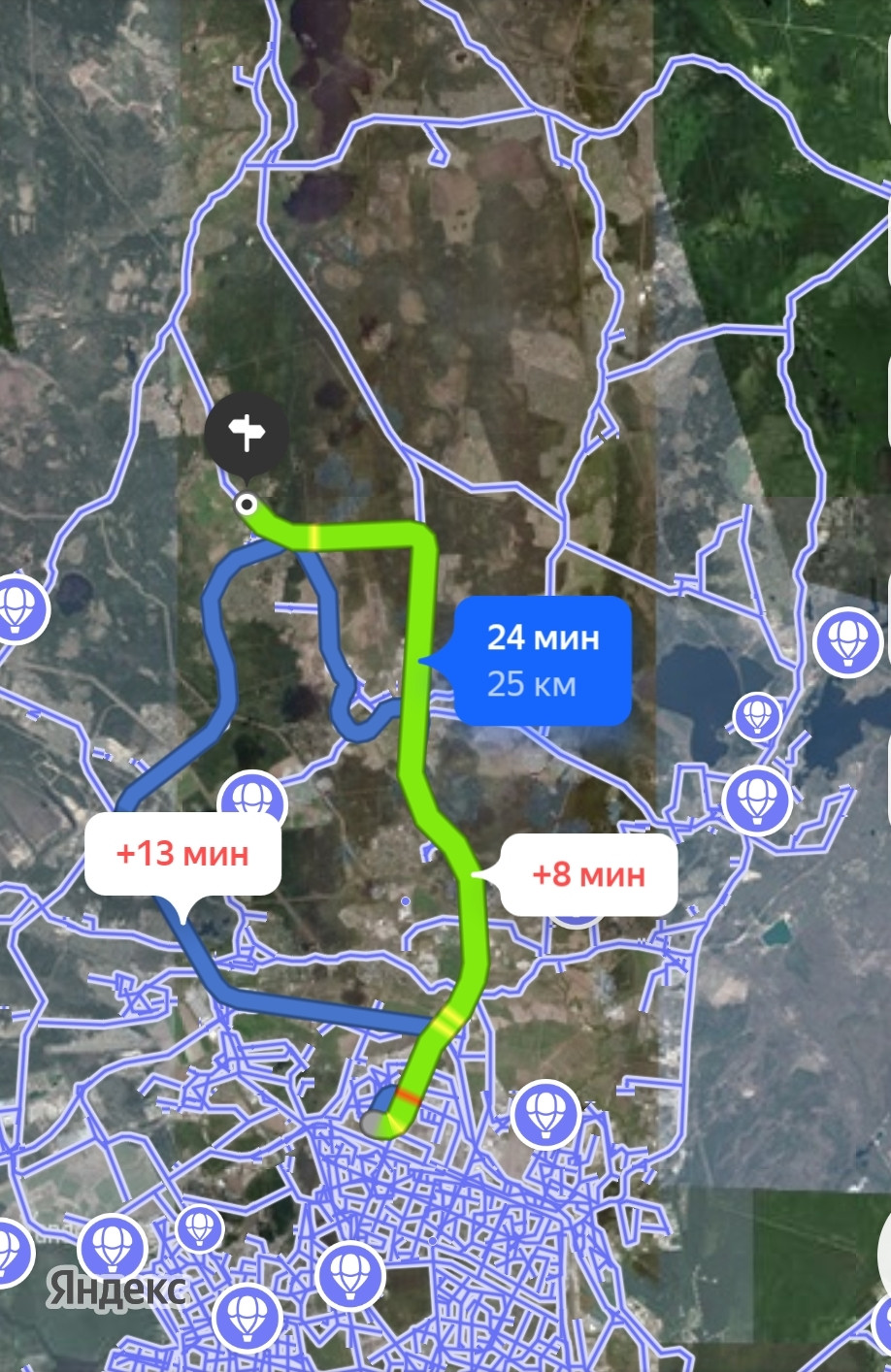Choose the +13 мин alternative route

click(182, 854)
